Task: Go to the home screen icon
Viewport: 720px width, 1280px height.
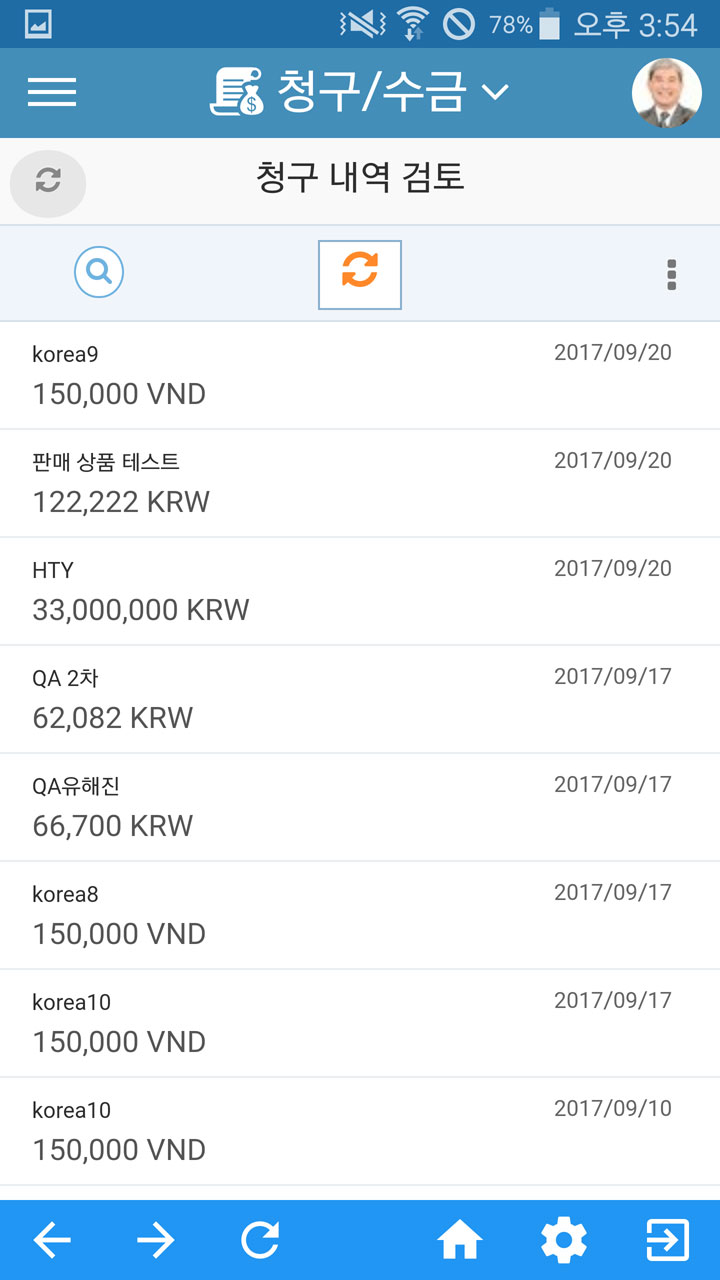Action: click(460, 1241)
